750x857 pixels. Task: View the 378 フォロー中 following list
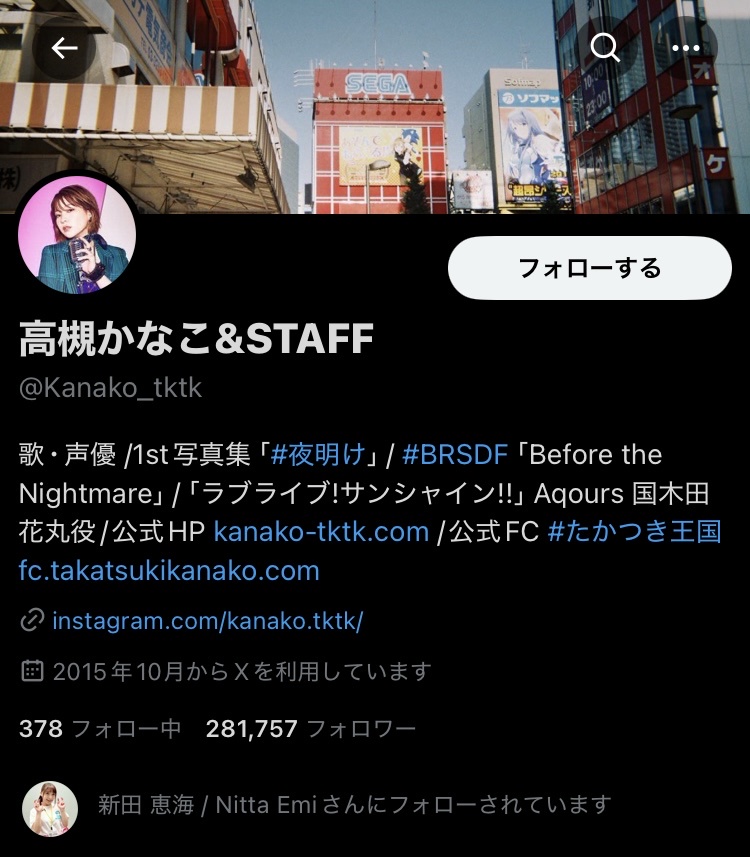point(100,729)
